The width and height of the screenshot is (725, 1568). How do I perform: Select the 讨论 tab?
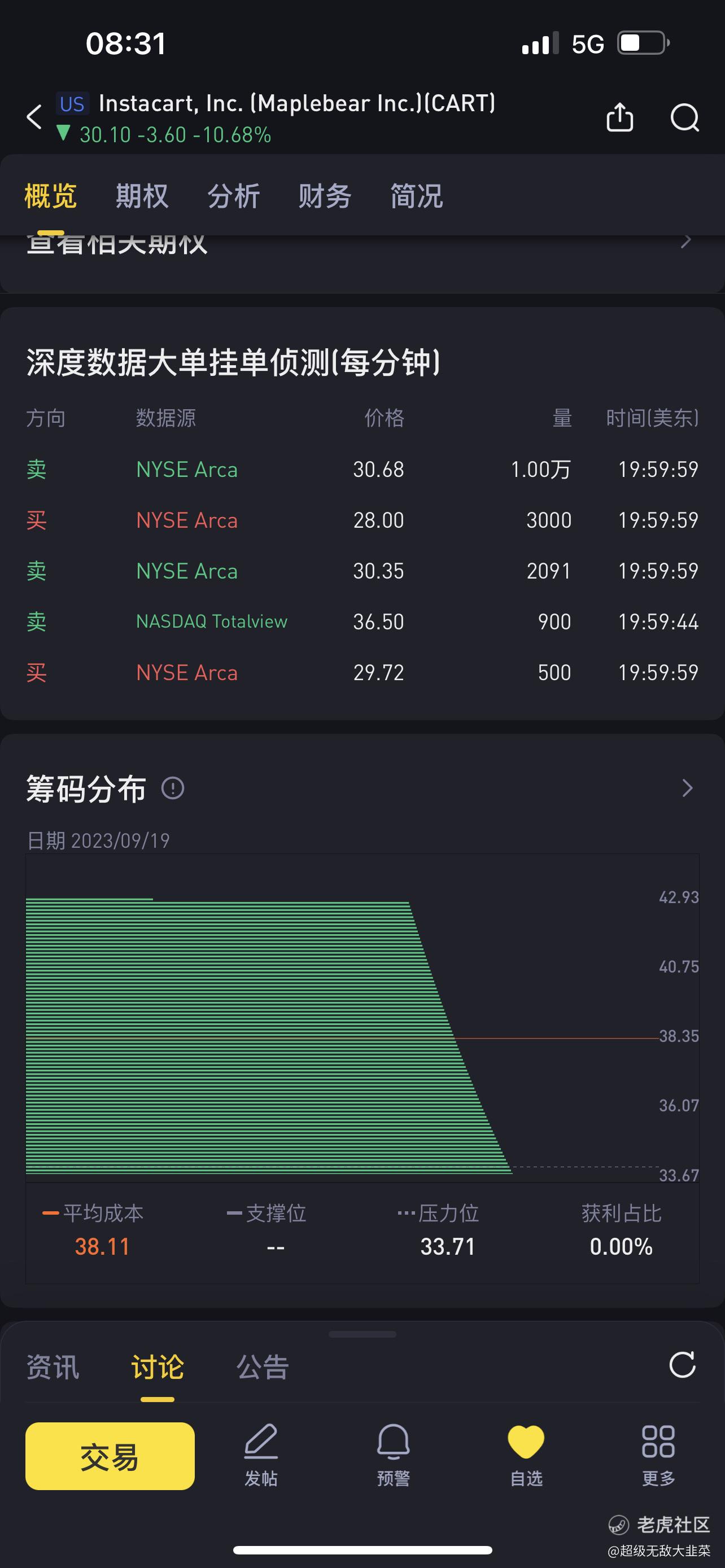(158, 1367)
